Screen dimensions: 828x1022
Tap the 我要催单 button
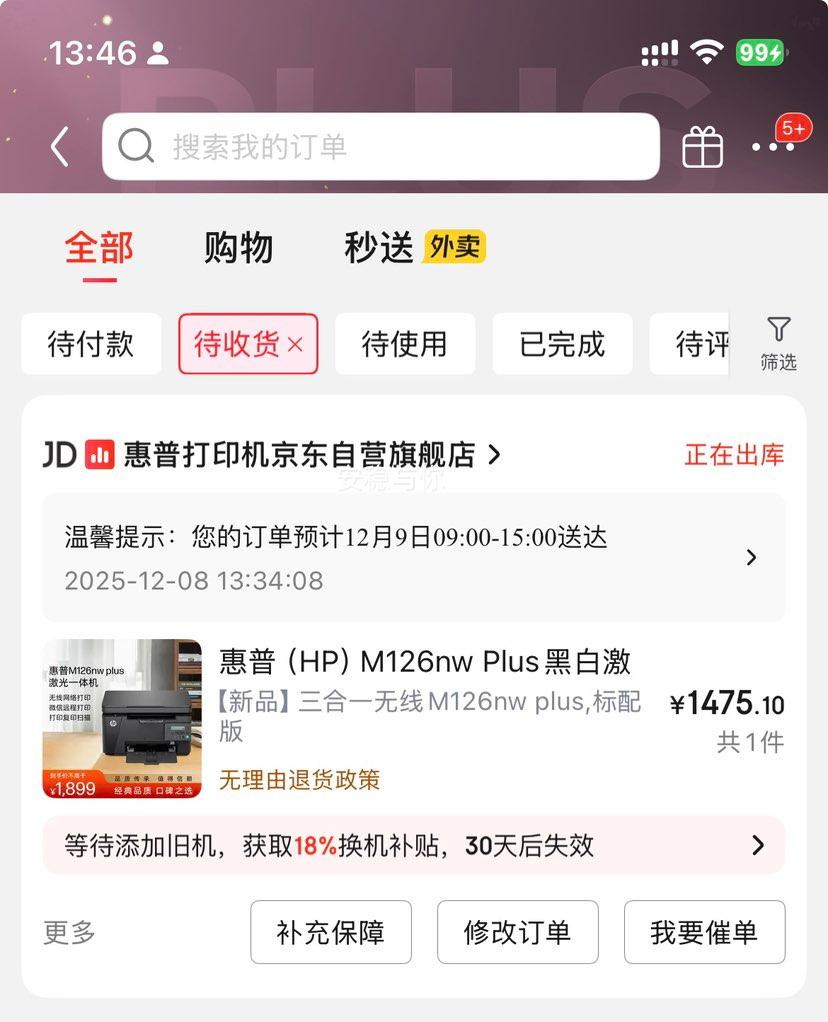(704, 932)
